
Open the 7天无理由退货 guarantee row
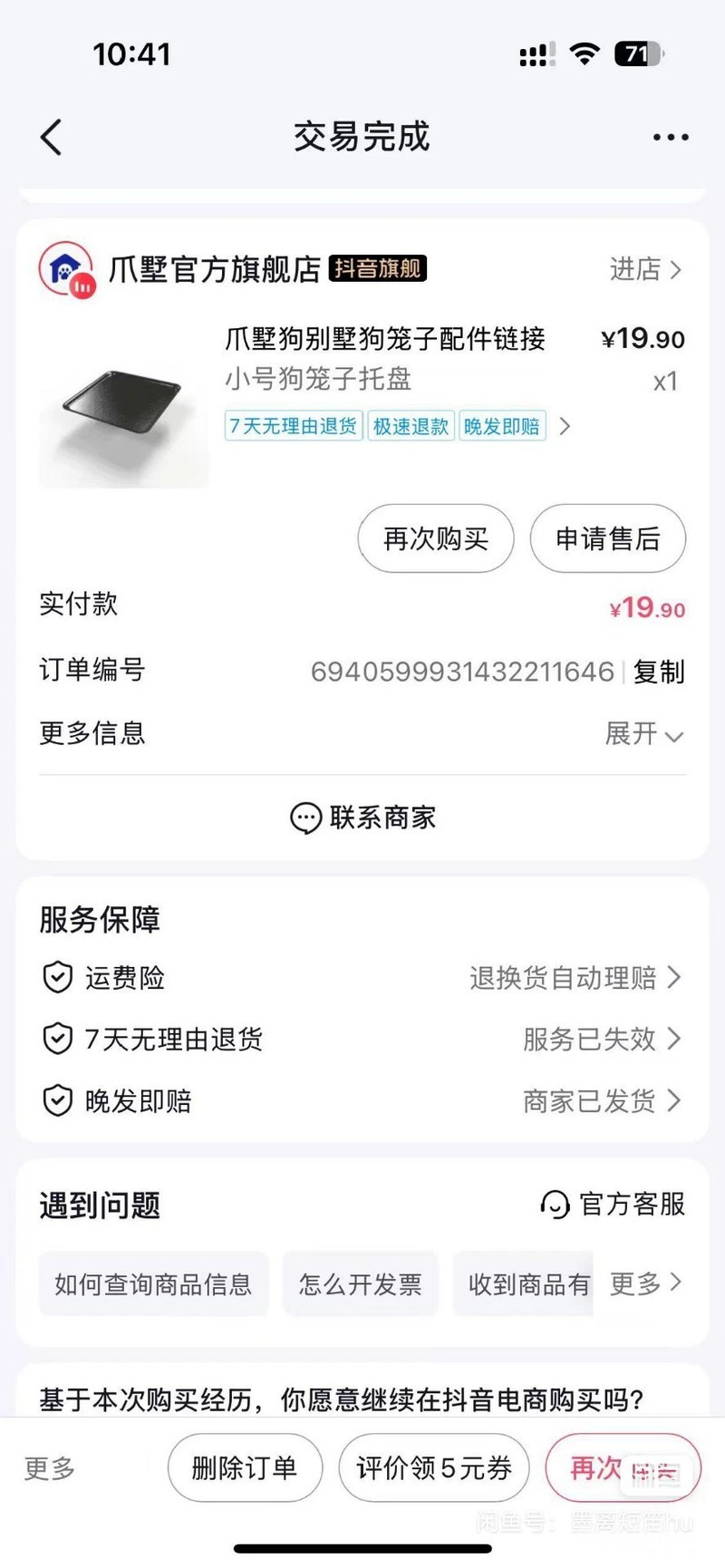click(362, 1039)
